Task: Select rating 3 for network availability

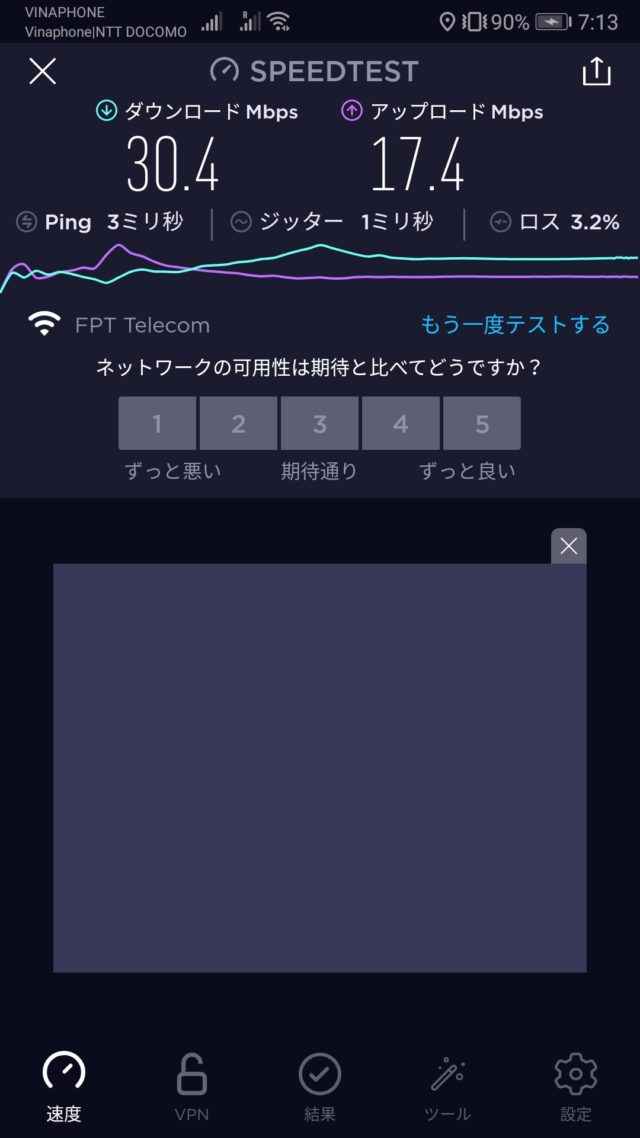Action: (x=320, y=424)
